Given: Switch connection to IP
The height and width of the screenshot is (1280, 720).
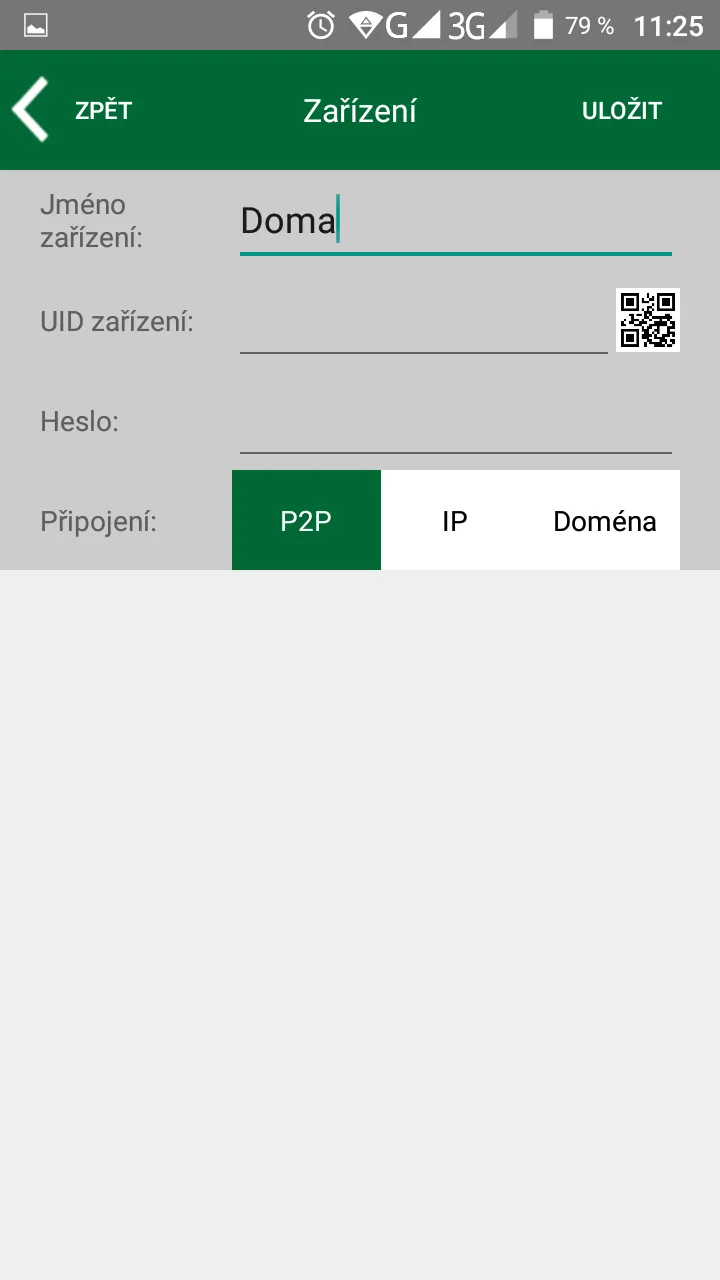Looking at the screenshot, I should (x=455, y=521).
